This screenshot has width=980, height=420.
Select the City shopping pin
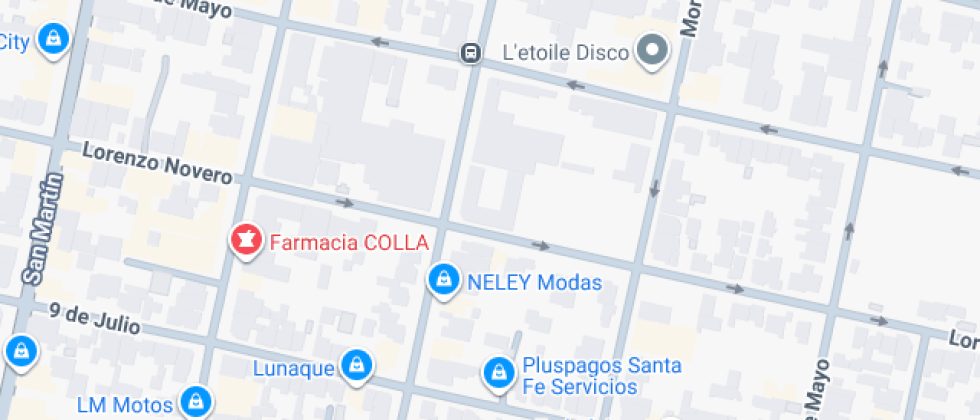pyautogui.click(x=50, y=40)
